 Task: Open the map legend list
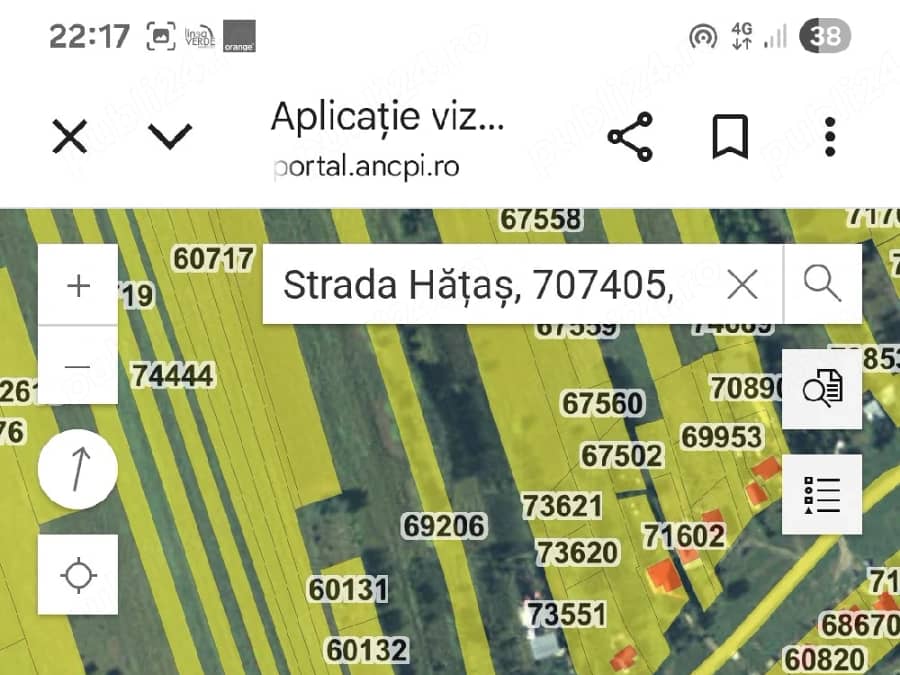[822, 494]
